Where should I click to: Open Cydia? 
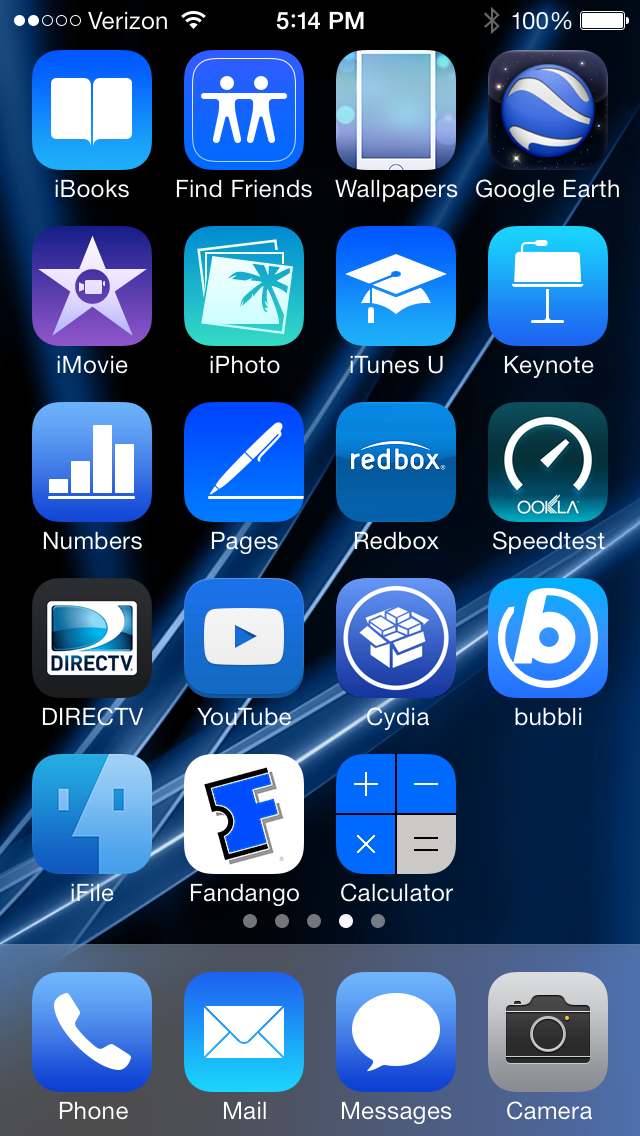[396, 638]
